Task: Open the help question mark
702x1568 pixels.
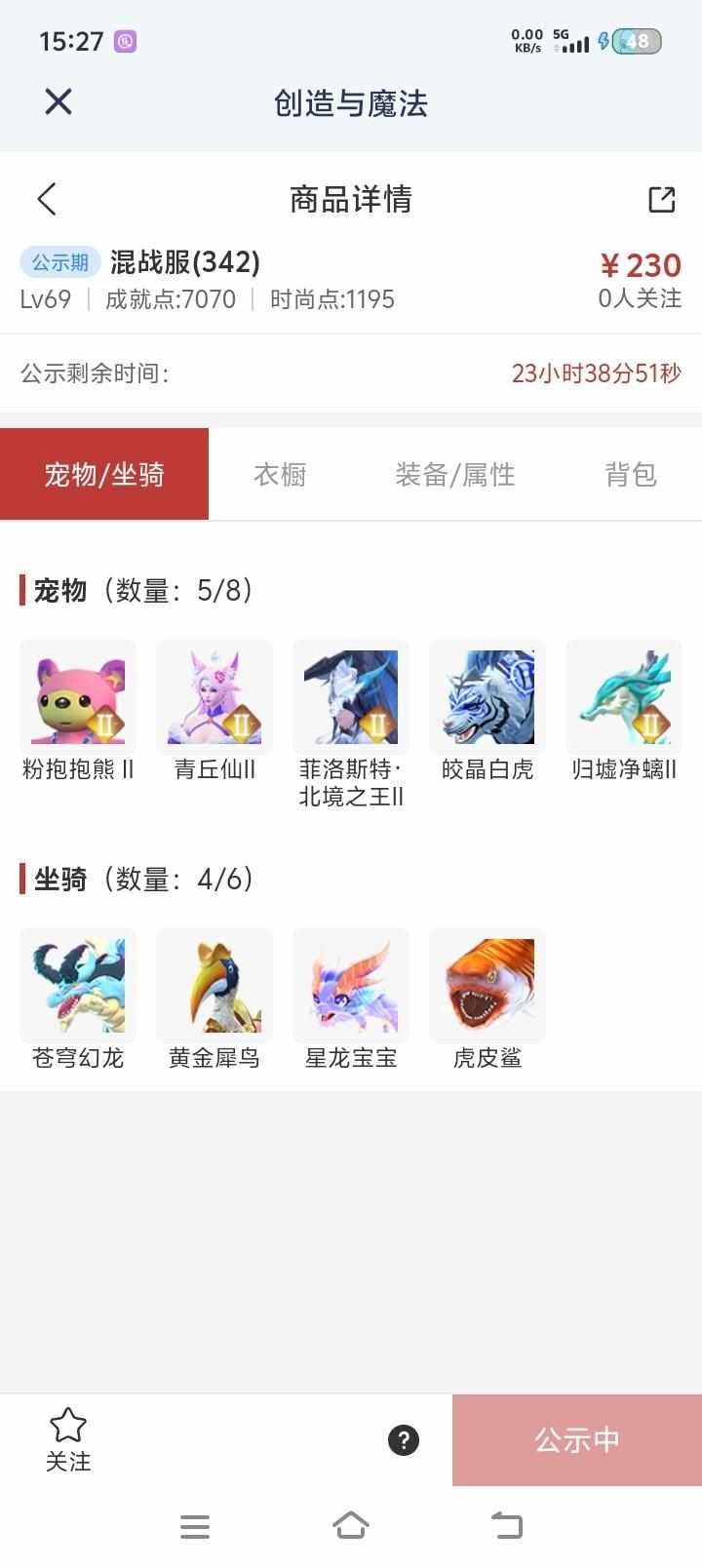Action: (404, 1440)
